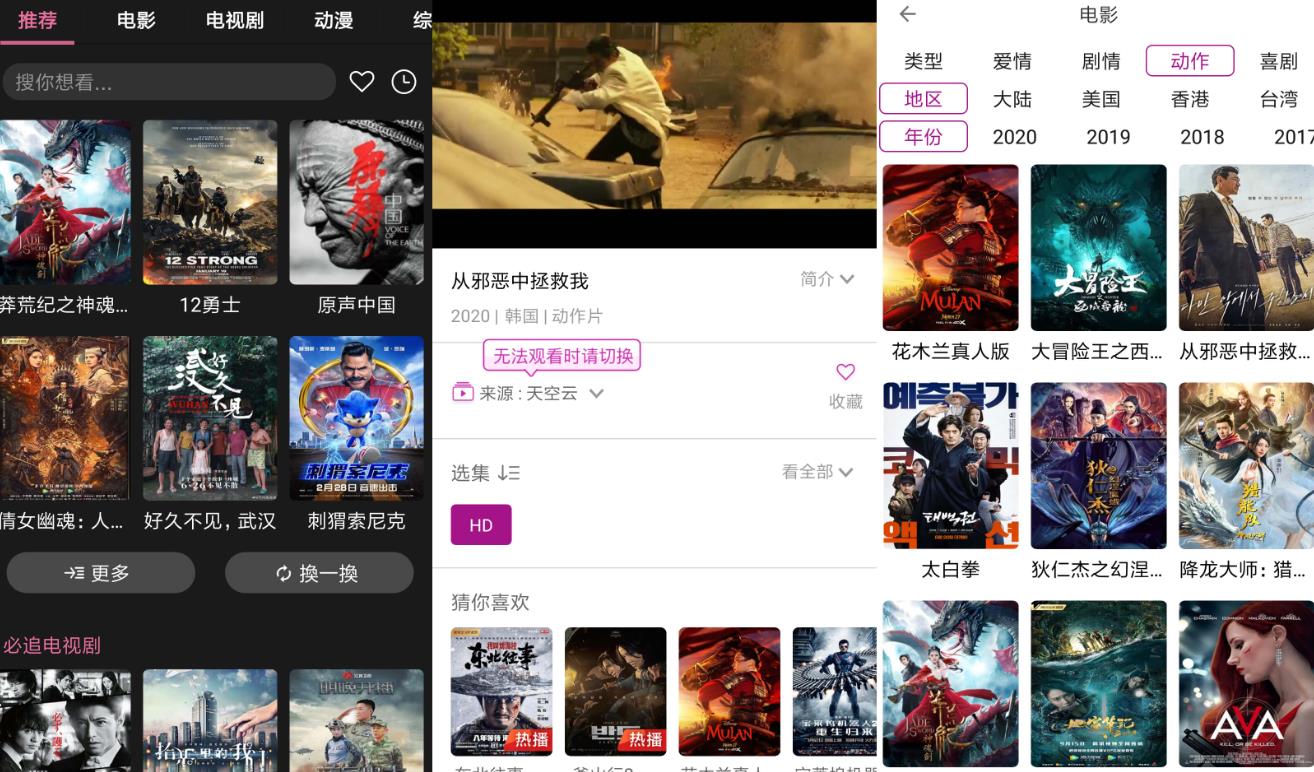Image resolution: width=1314 pixels, height=772 pixels.
Task: Select the 喜剧 genre filter
Action: 1278,61
